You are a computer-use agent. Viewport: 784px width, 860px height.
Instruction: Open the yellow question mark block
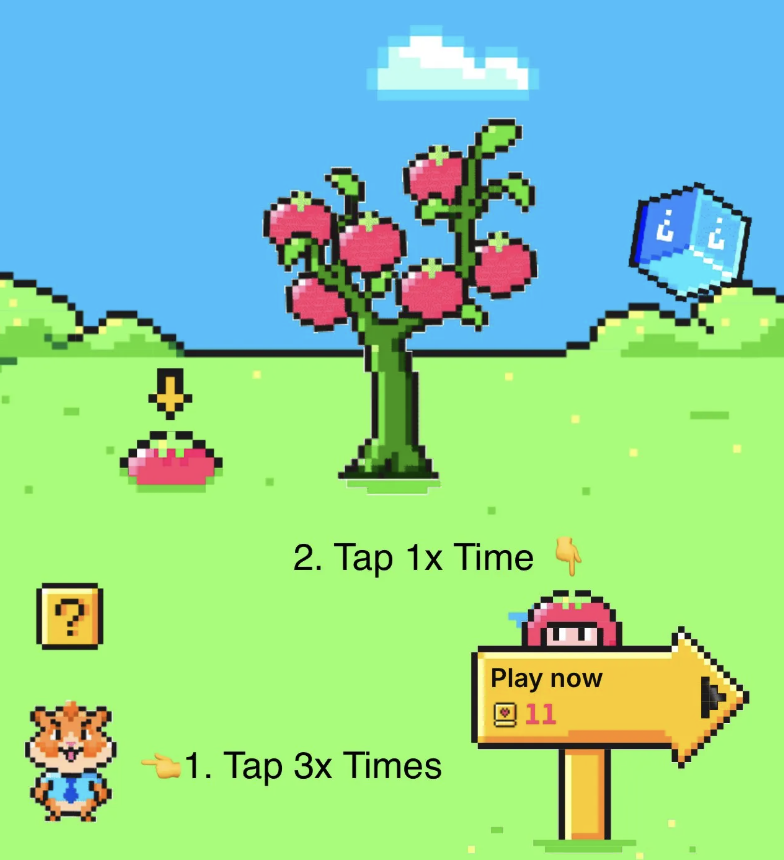coord(69,616)
